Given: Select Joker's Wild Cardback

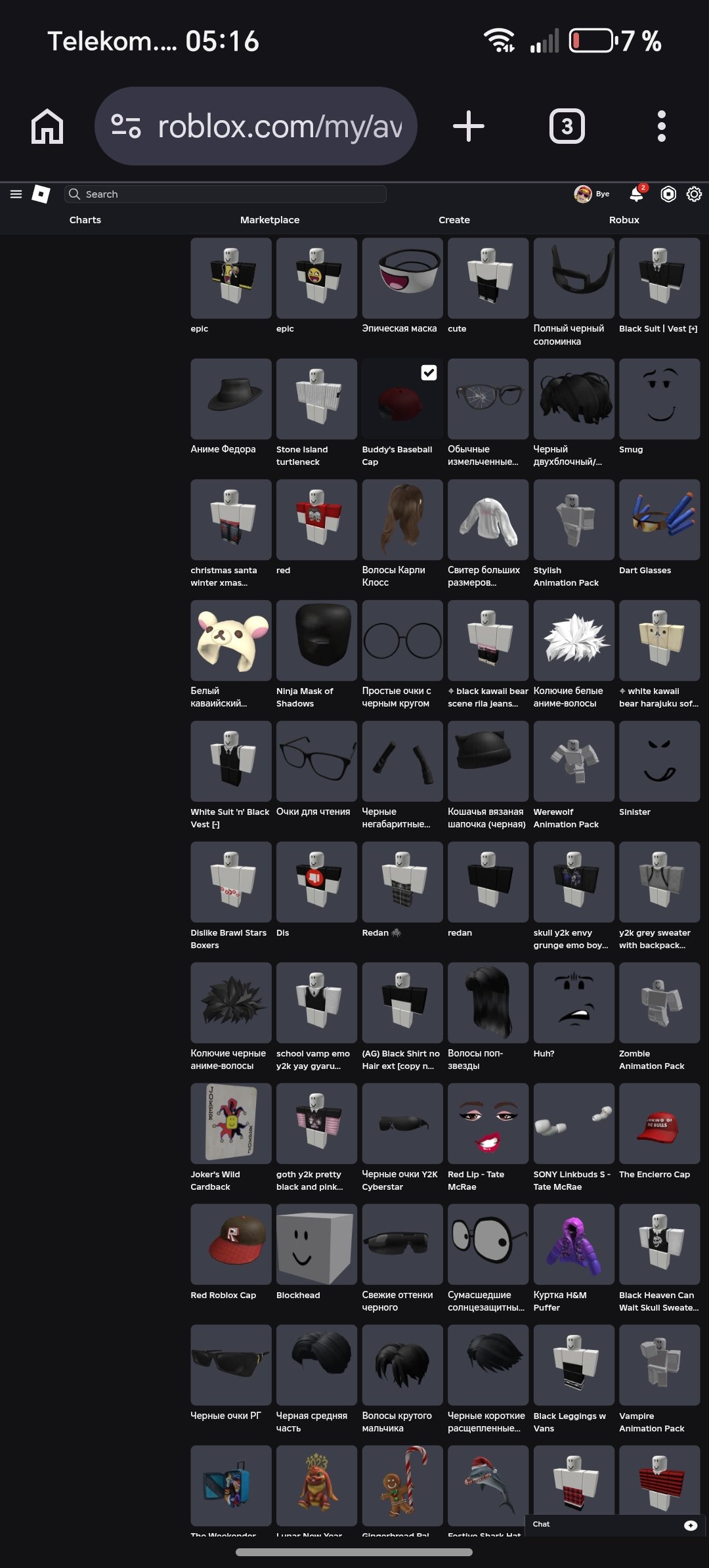Looking at the screenshot, I should pos(231,1123).
